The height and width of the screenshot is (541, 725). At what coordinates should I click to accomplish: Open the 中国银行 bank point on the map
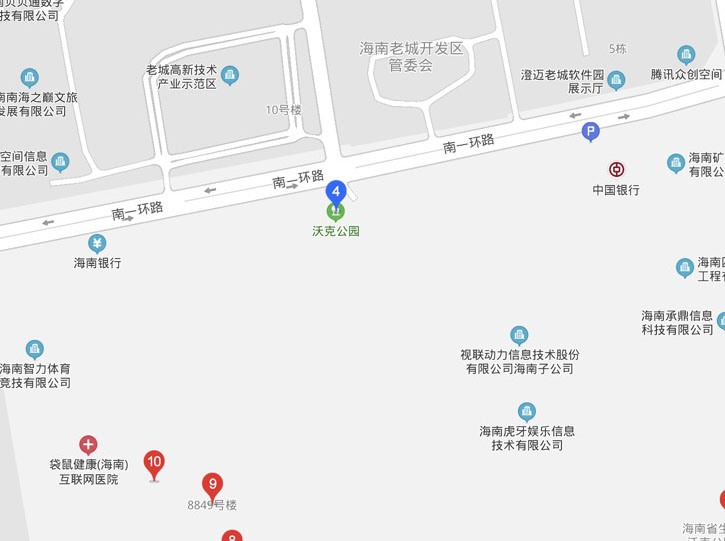pyautogui.click(x=616, y=169)
